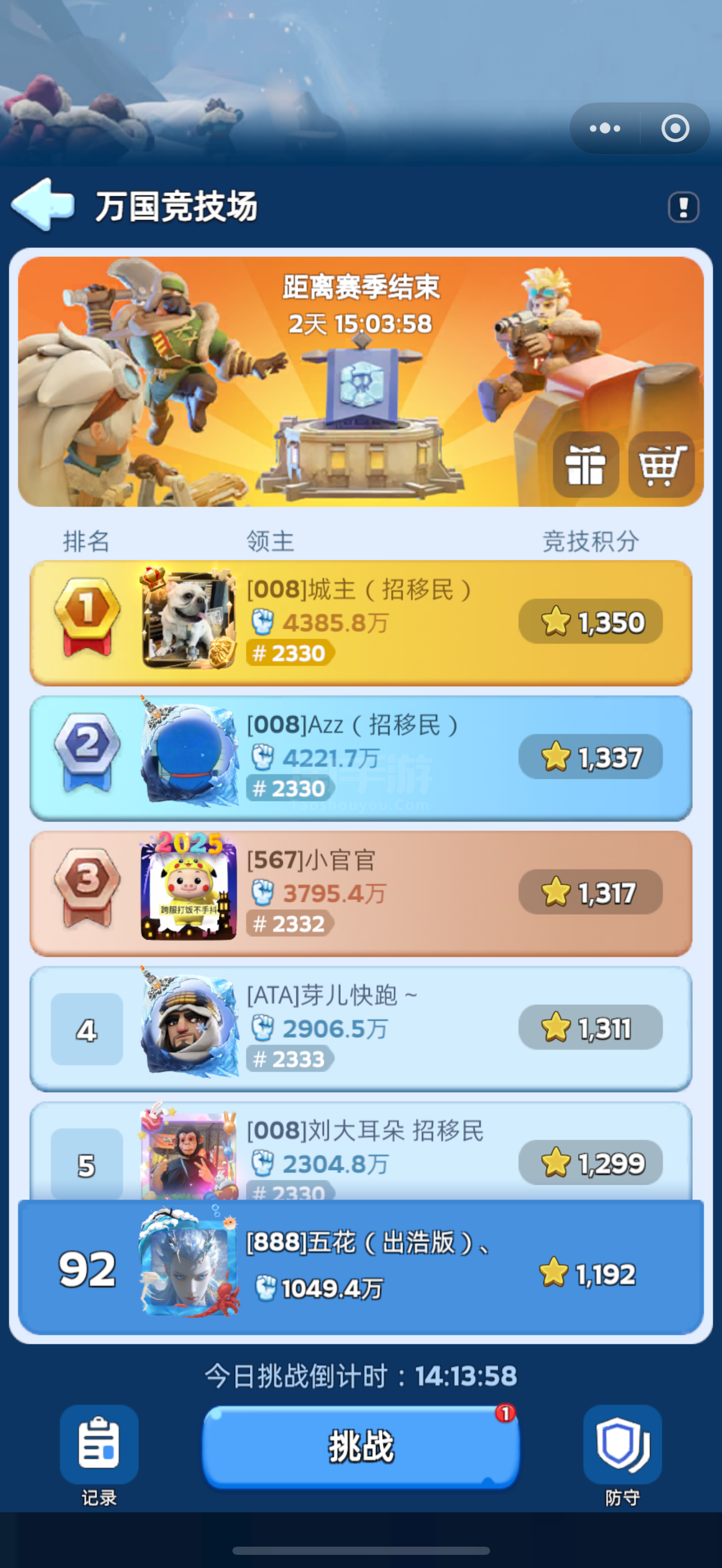Go back with the arrow beside 万国竞技场
The width and height of the screenshot is (722, 1568).
coord(43,205)
